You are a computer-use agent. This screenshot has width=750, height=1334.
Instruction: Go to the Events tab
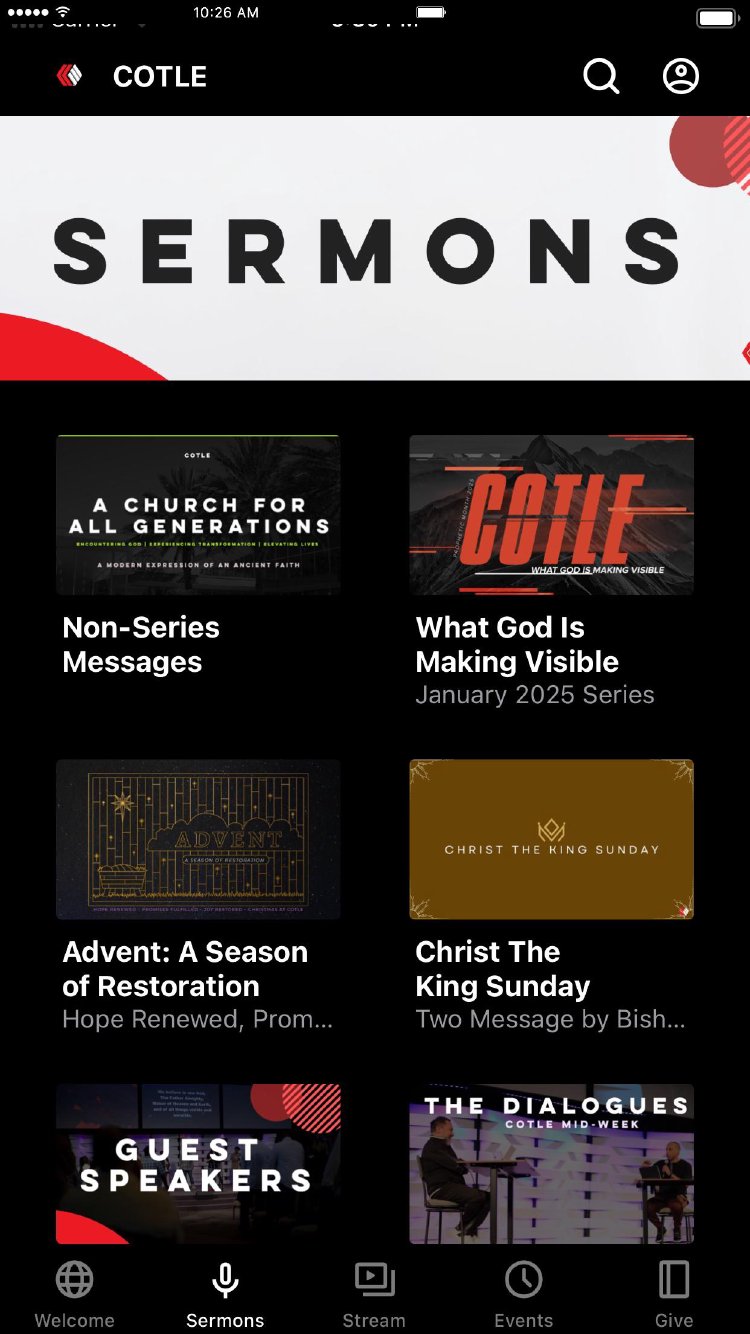click(524, 1294)
